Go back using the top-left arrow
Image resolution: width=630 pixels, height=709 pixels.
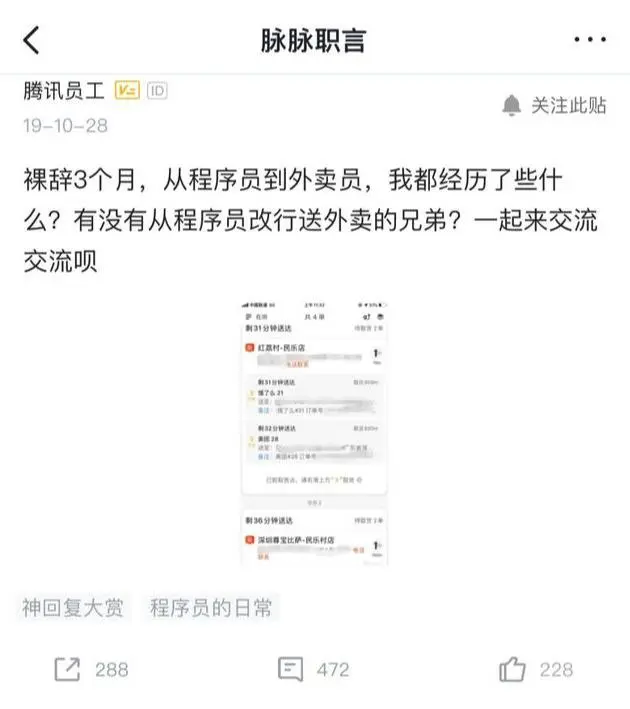(32, 40)
